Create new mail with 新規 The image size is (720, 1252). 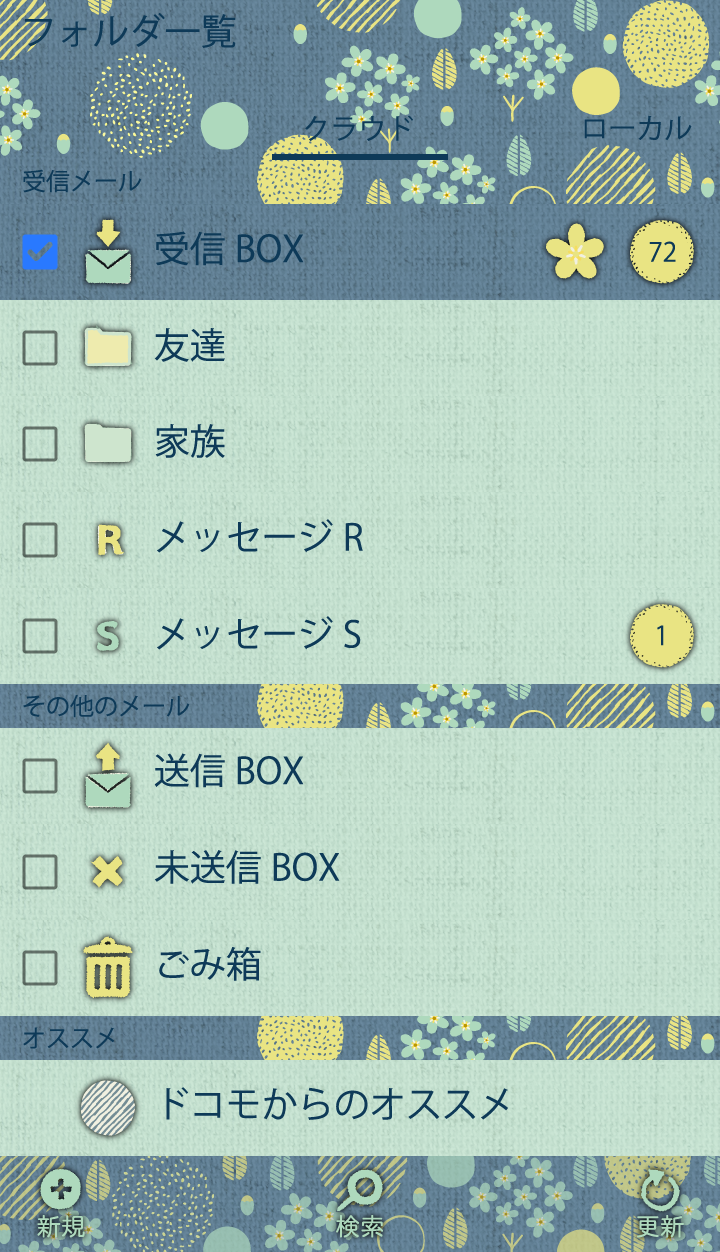click(x=61, y=1203)
